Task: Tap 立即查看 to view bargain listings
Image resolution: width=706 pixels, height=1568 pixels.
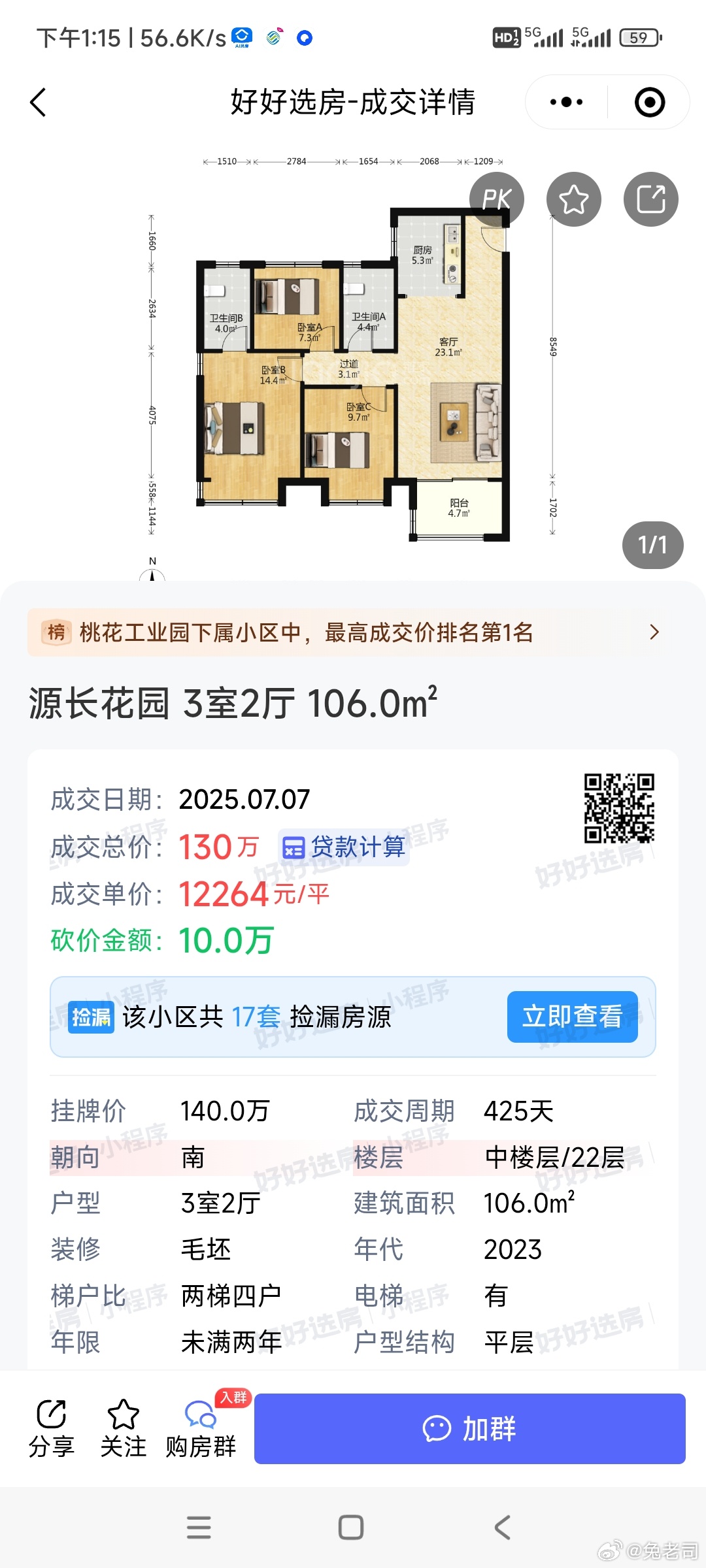Action: tap(572, 1017)
